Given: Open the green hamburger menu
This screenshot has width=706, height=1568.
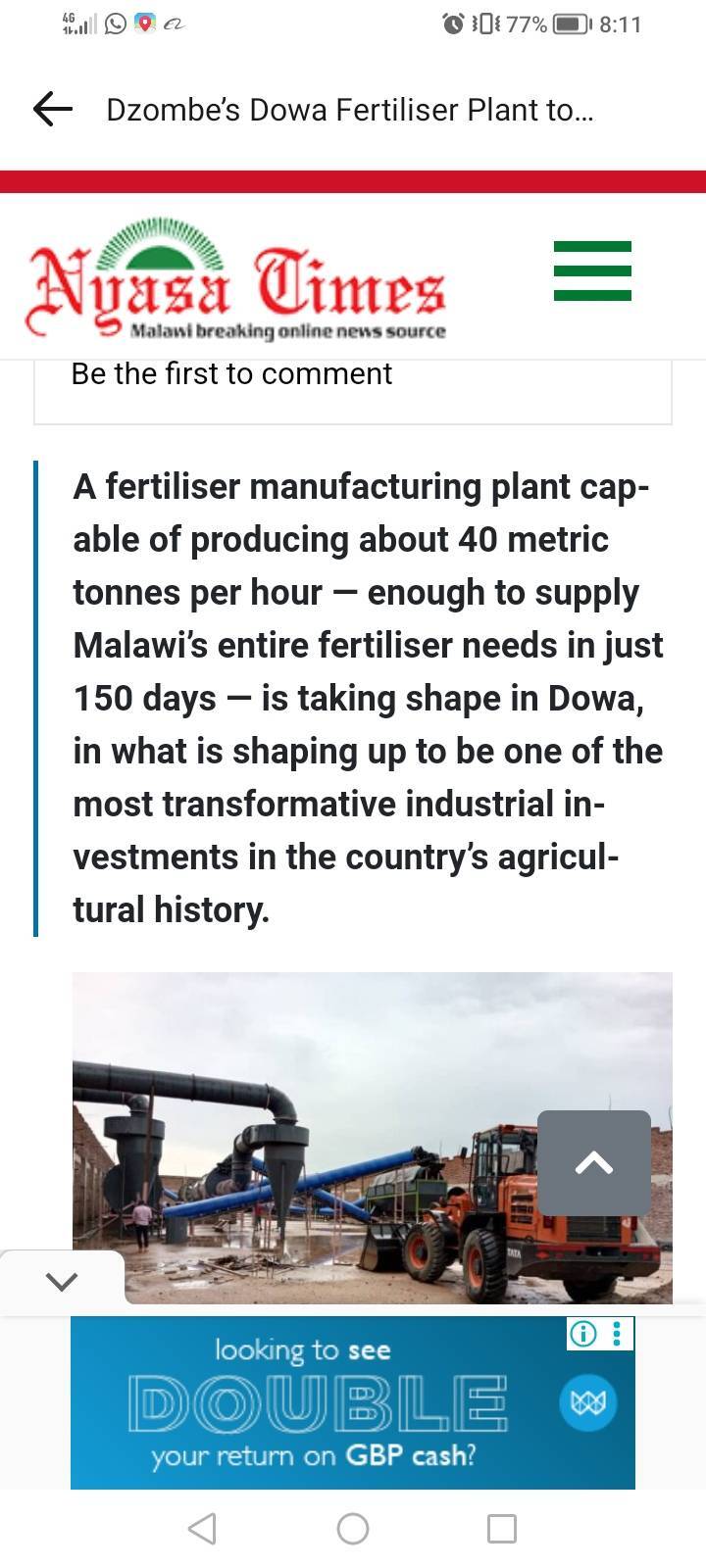Looking at the screenshot, I should tap(592, 270).
